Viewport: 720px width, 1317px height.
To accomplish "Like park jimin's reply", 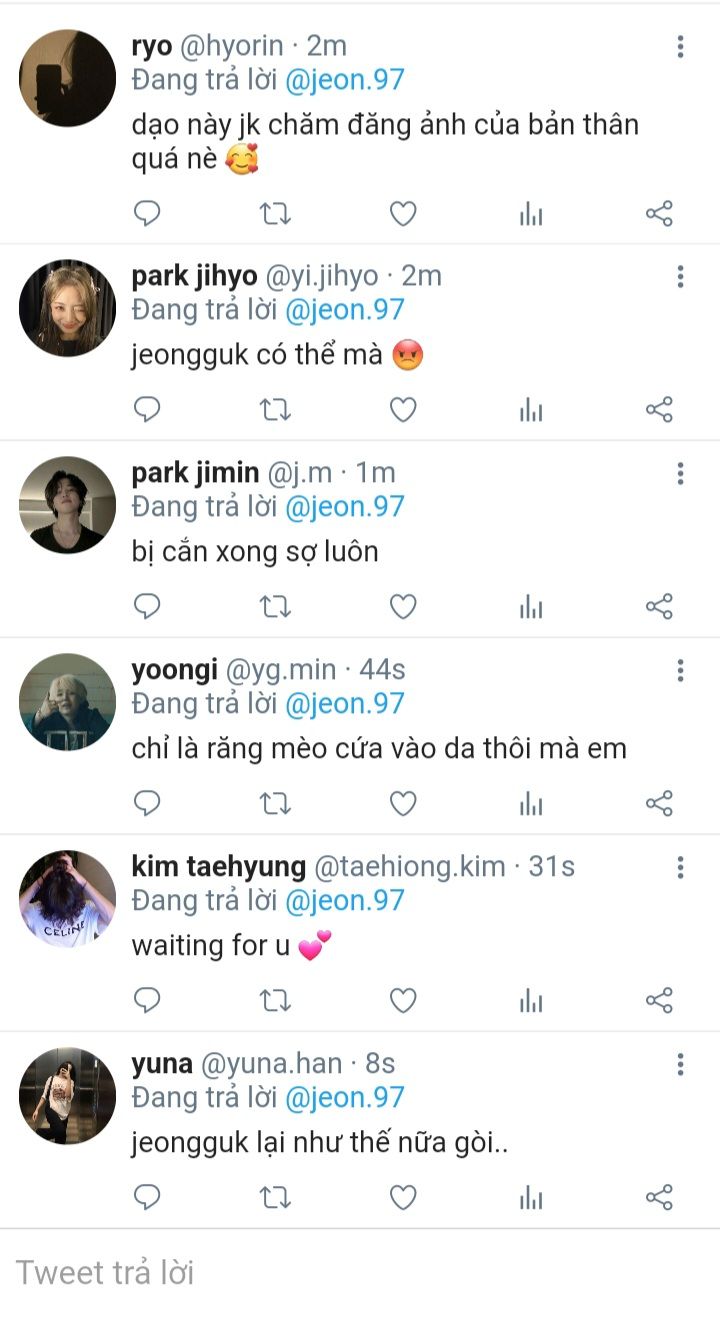I will point(402,607).
